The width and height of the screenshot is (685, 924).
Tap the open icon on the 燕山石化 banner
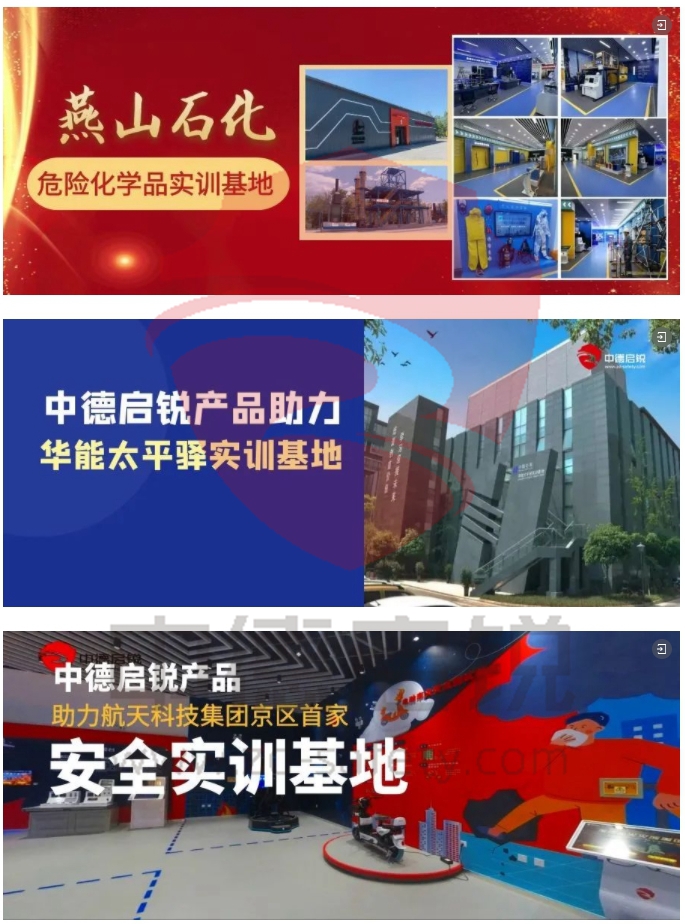coord(661,26)
